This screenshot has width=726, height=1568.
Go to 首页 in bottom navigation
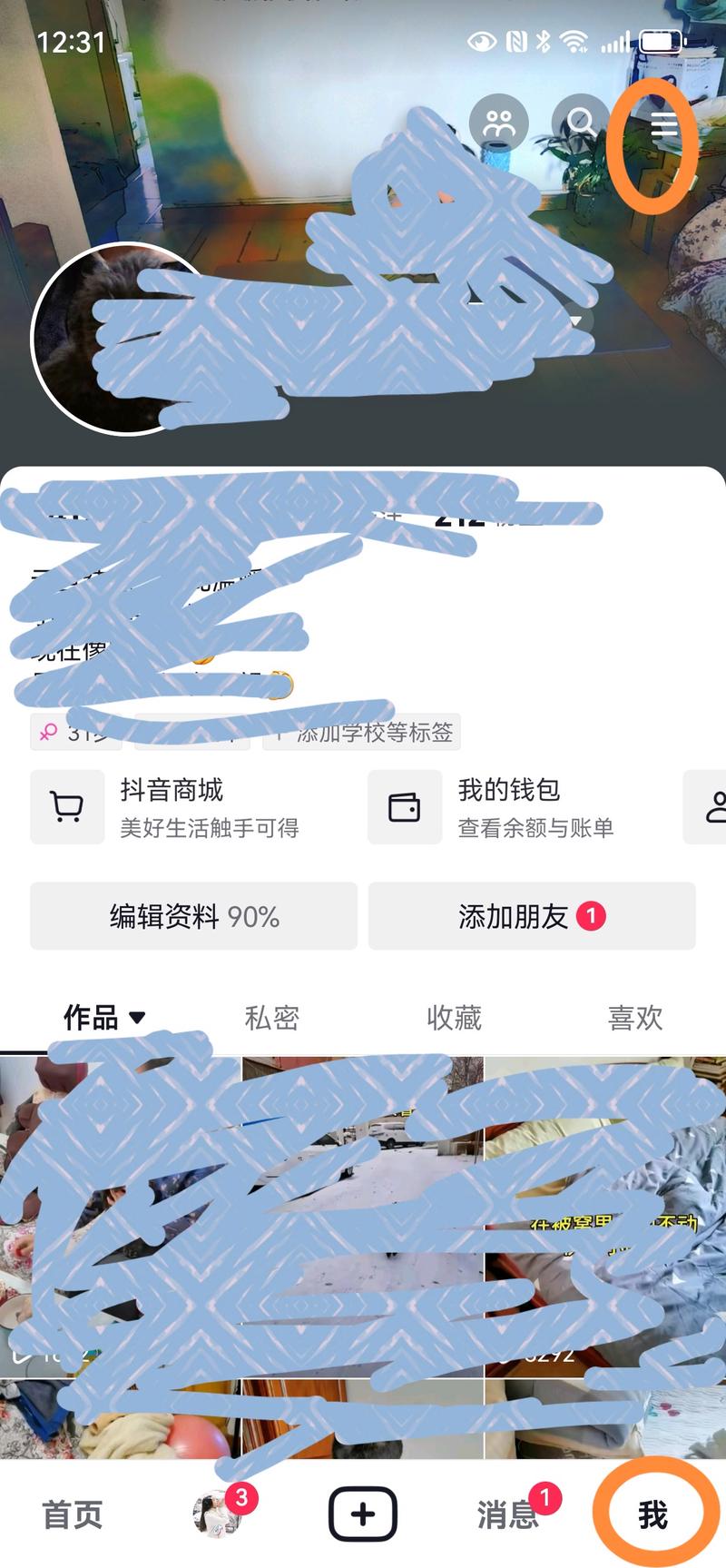(x=73, y=1514)
